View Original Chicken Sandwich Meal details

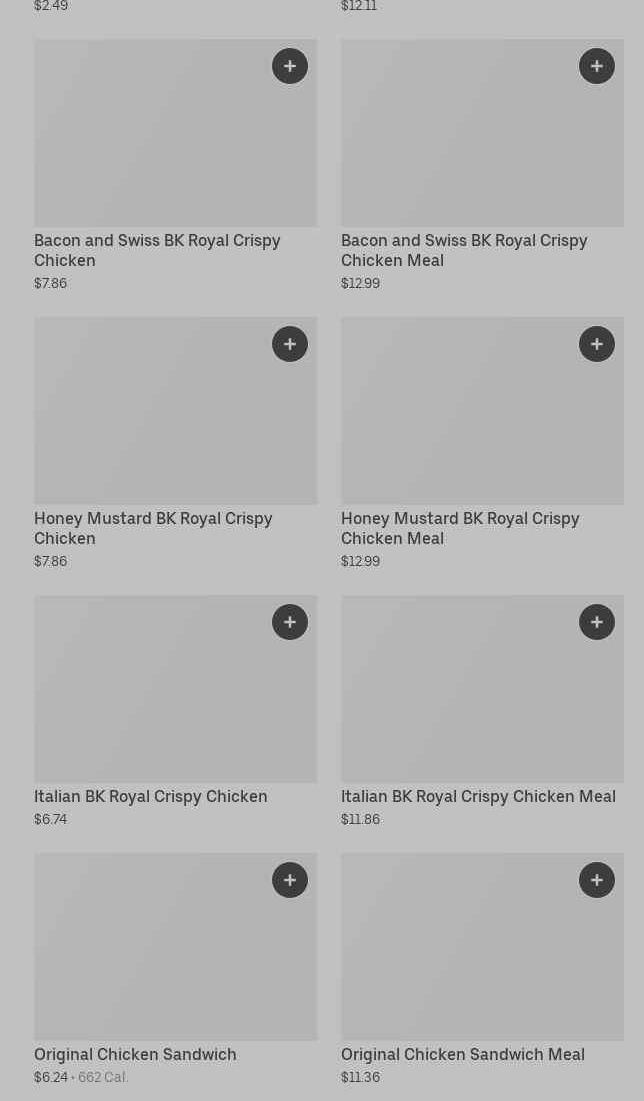(462, 1054)
